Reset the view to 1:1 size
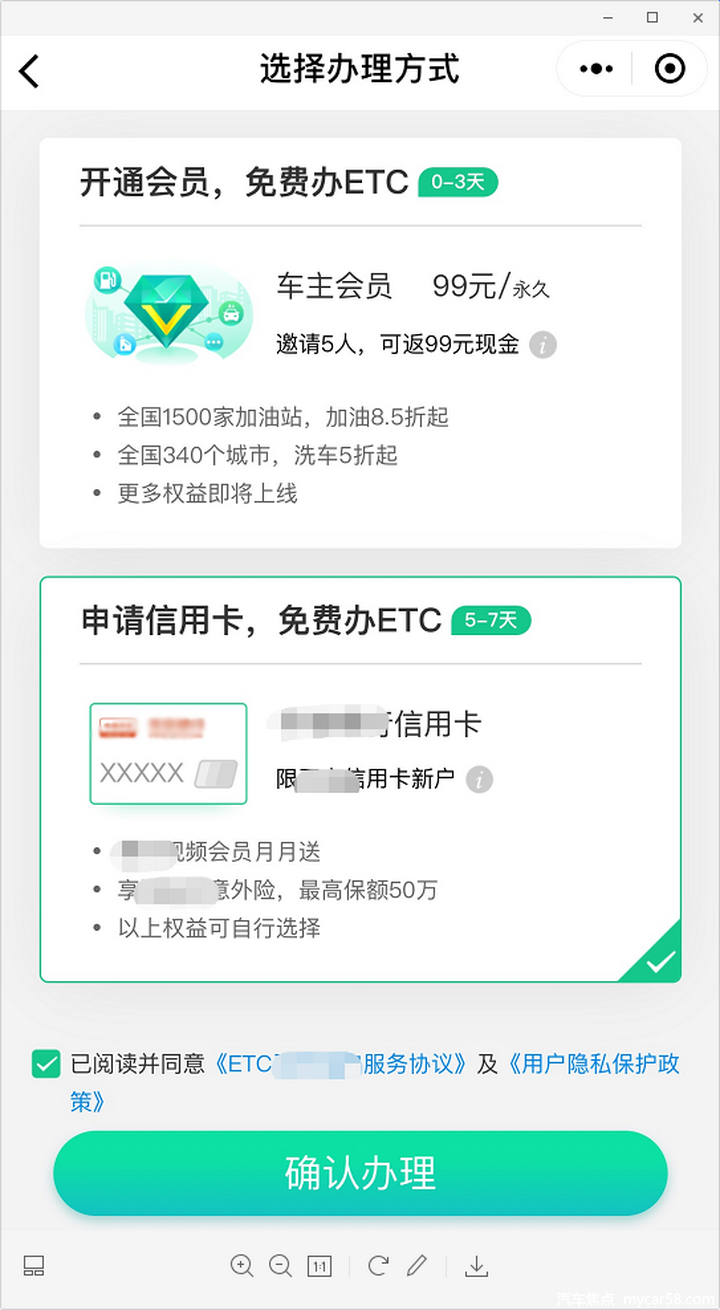Screen dimensions: 720x1310 319,1266
